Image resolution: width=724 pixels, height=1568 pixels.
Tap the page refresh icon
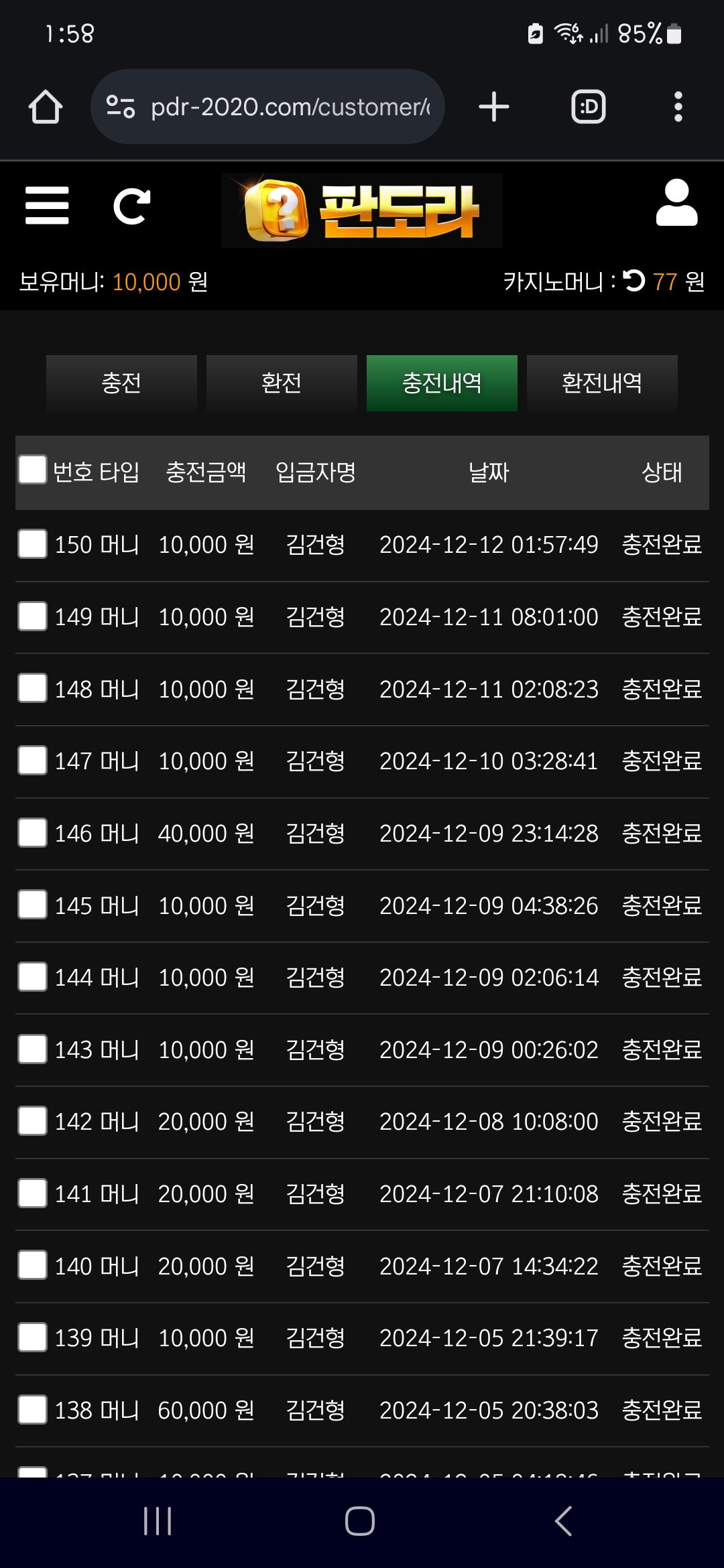coord(131,206)
